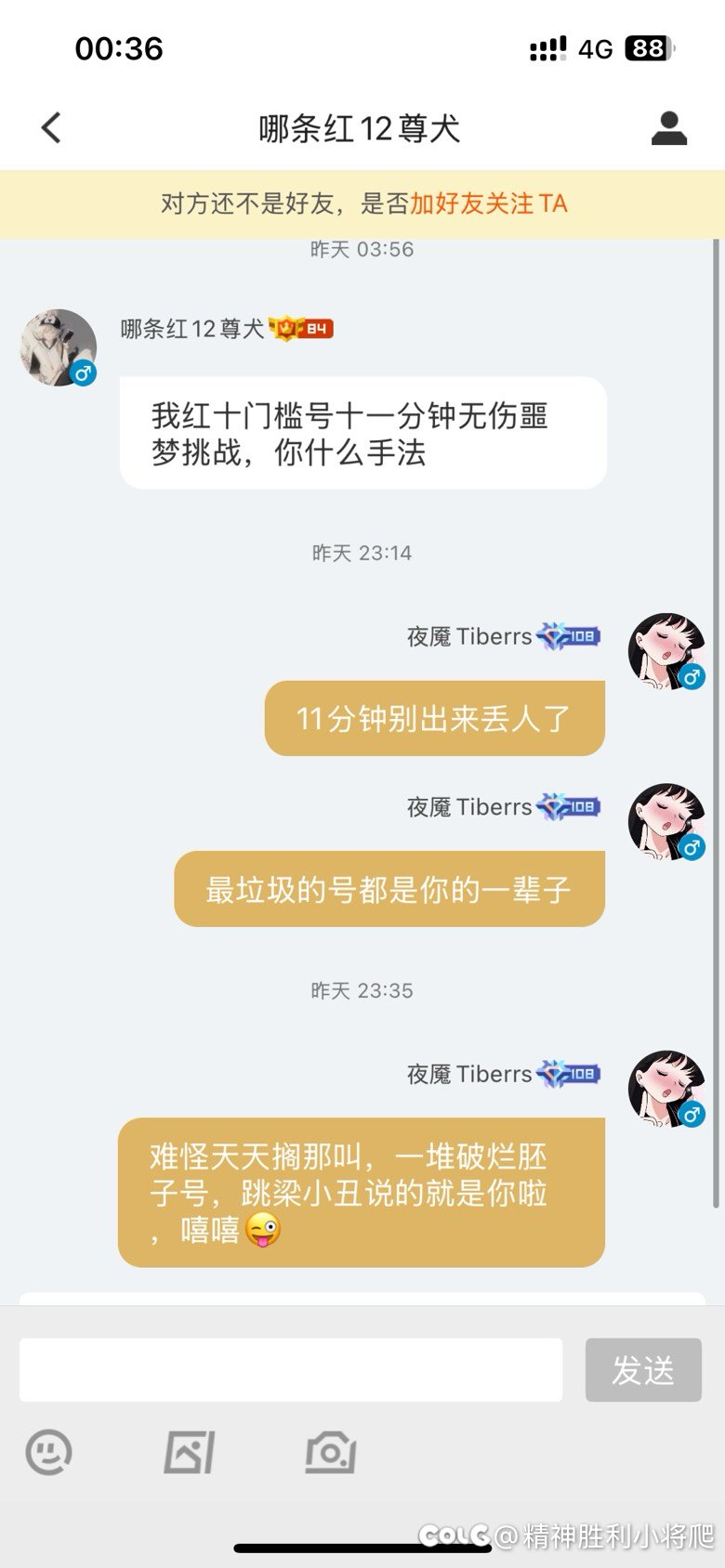
Task: Tap the 发送 button
Action: click(x=643, y=1369)
